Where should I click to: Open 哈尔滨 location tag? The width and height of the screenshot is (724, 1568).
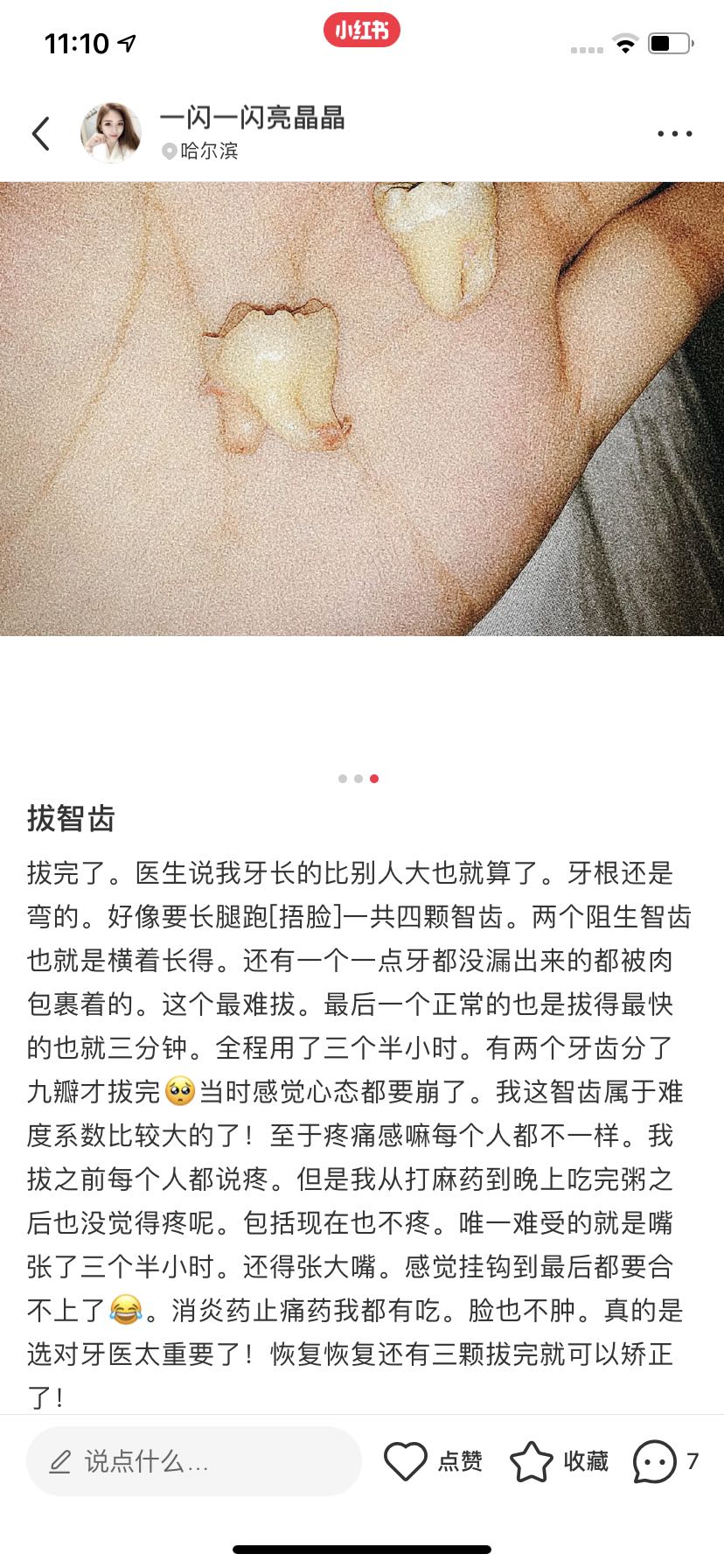pos(201,151)
